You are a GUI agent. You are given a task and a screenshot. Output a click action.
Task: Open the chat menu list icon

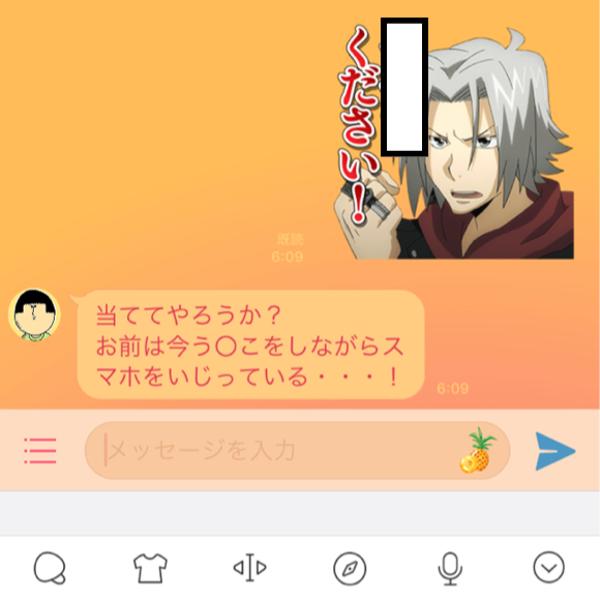pyautogui.click(x=40, y=451)
